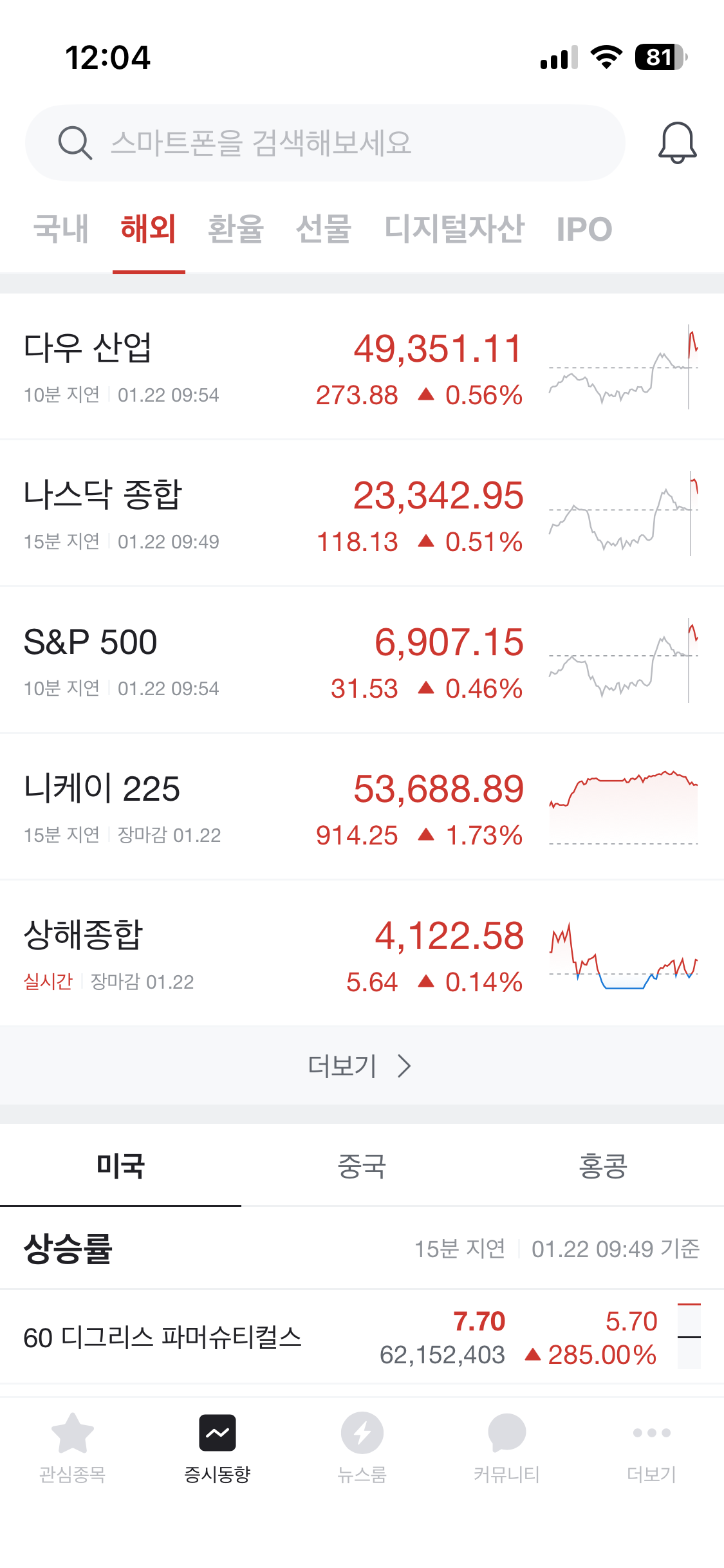View the 상해종합 index row
724x1568 pixels.
pos(362,954)
